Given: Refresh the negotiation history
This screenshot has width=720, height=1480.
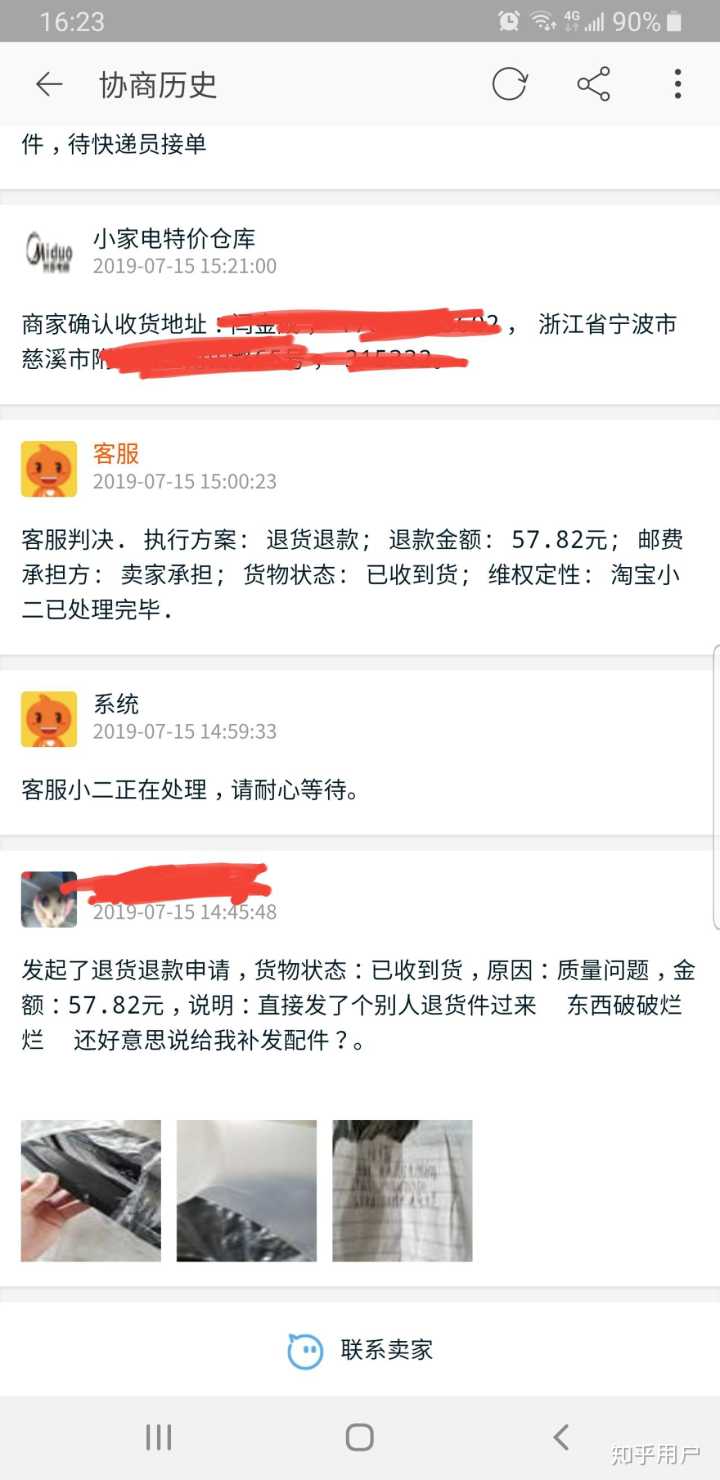Looking at the screenshot, I should (509, 85).
